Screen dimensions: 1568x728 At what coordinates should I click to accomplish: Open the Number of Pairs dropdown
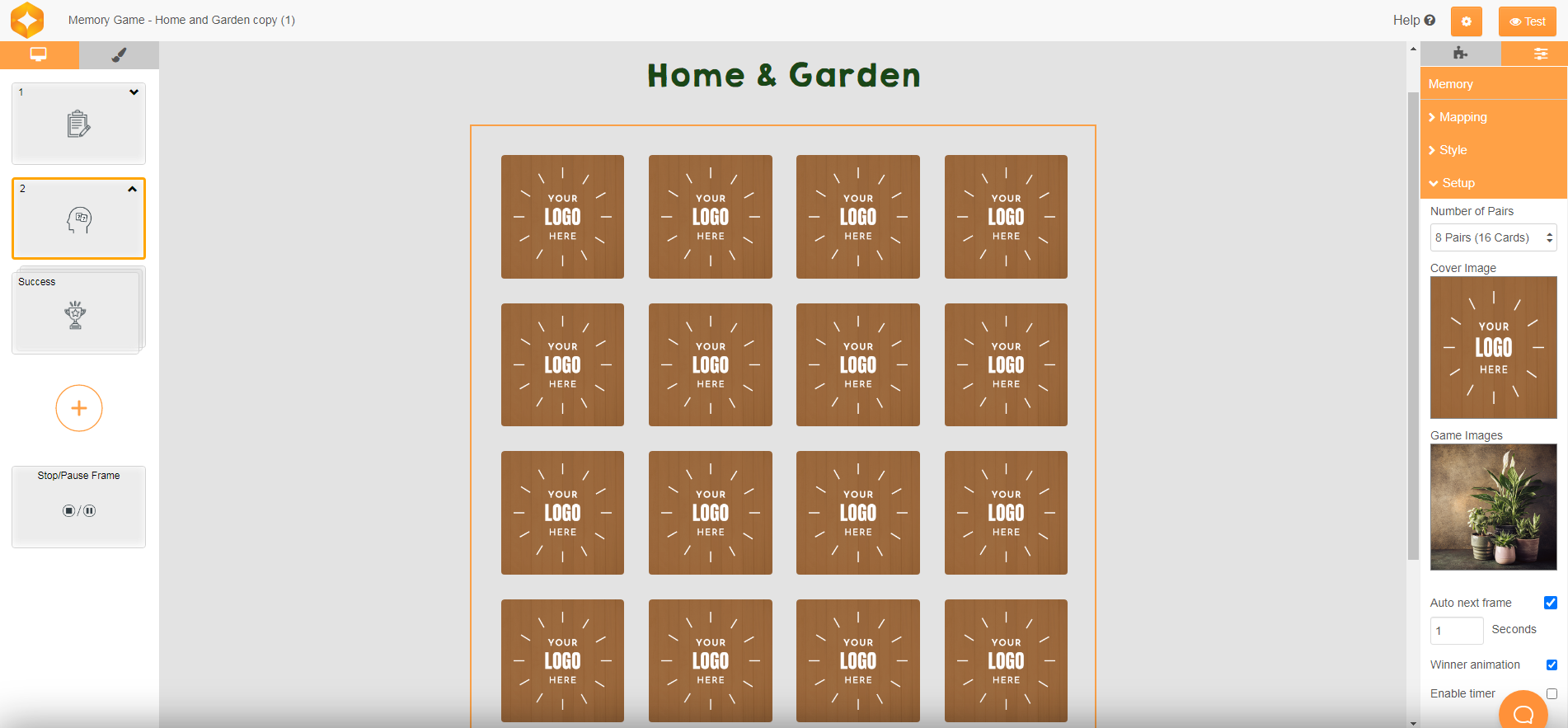(1493, 237)
